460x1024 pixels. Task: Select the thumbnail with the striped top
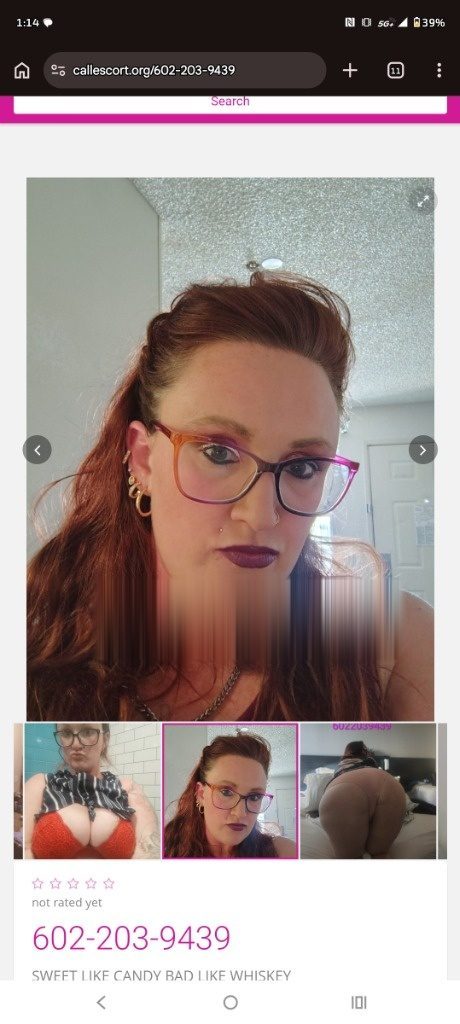tap(92, 791)
